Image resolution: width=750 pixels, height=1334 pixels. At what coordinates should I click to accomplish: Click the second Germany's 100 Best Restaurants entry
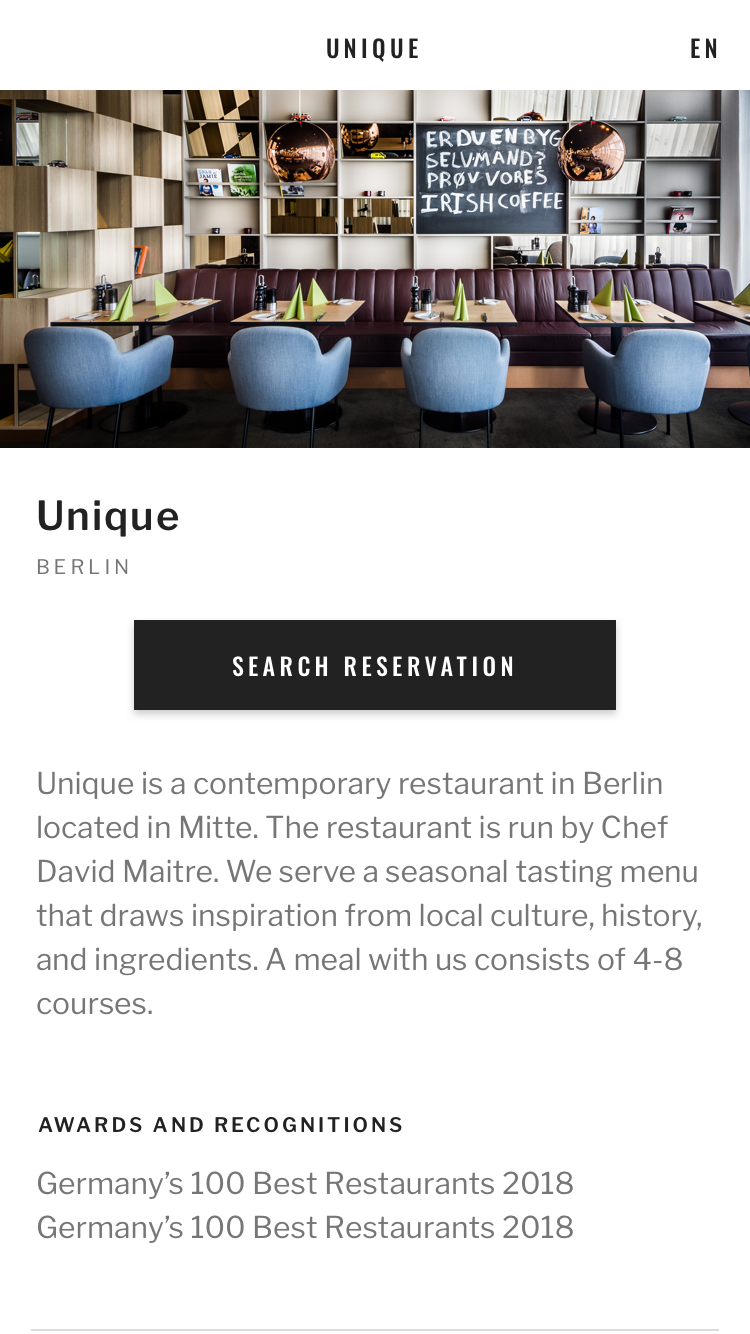point(305,1227)
